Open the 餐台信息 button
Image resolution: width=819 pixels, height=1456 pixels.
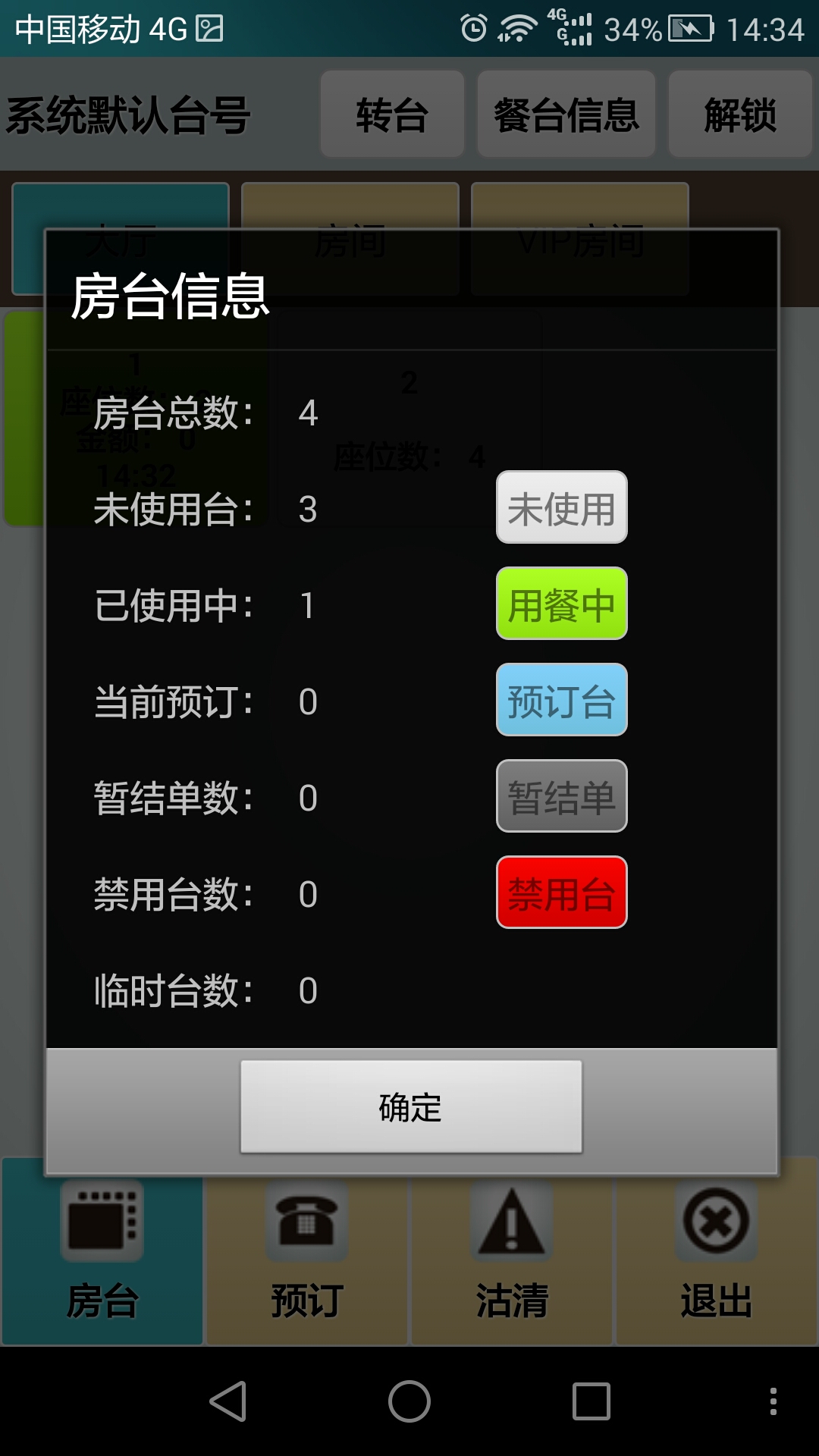[x=566, y=115]
